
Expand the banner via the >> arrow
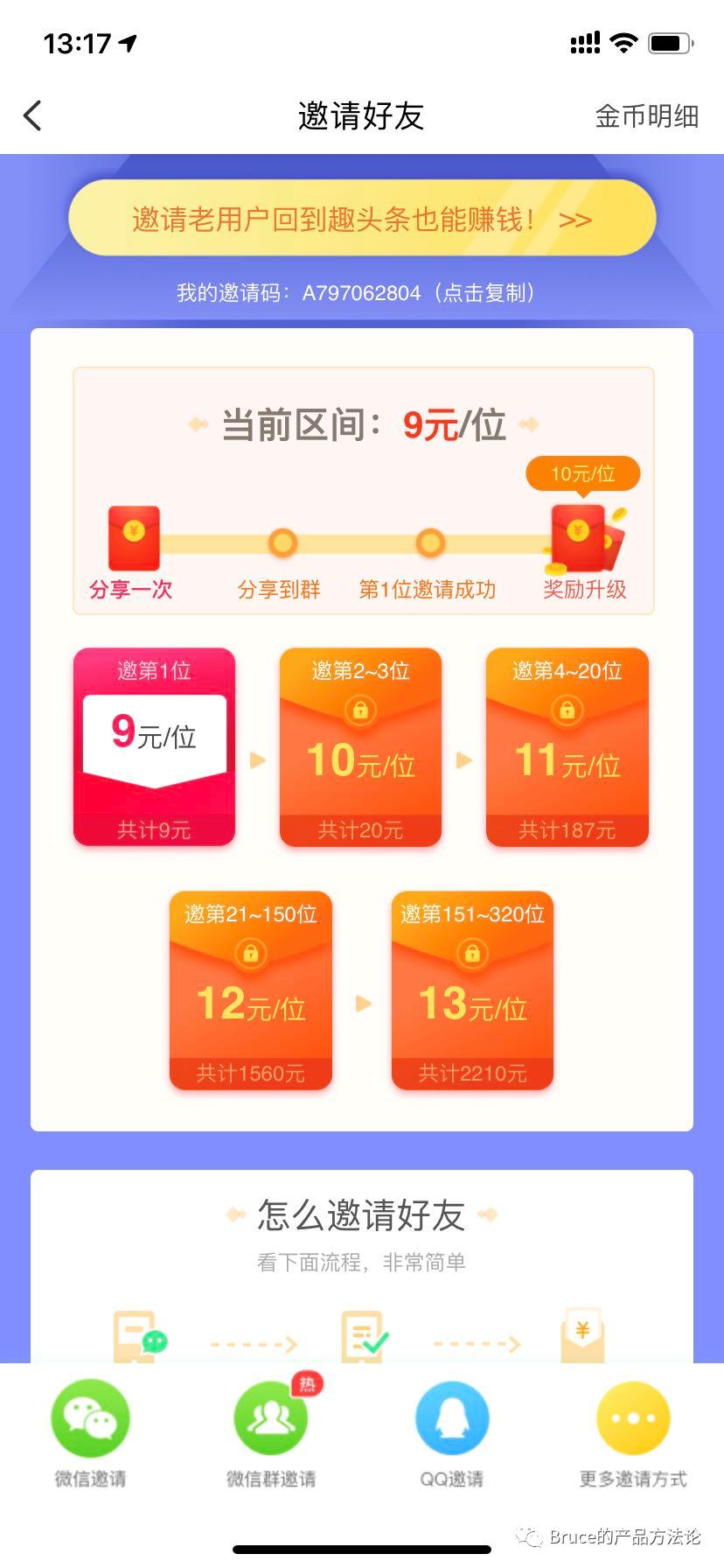pyautogui.click(x=576, y=219)
